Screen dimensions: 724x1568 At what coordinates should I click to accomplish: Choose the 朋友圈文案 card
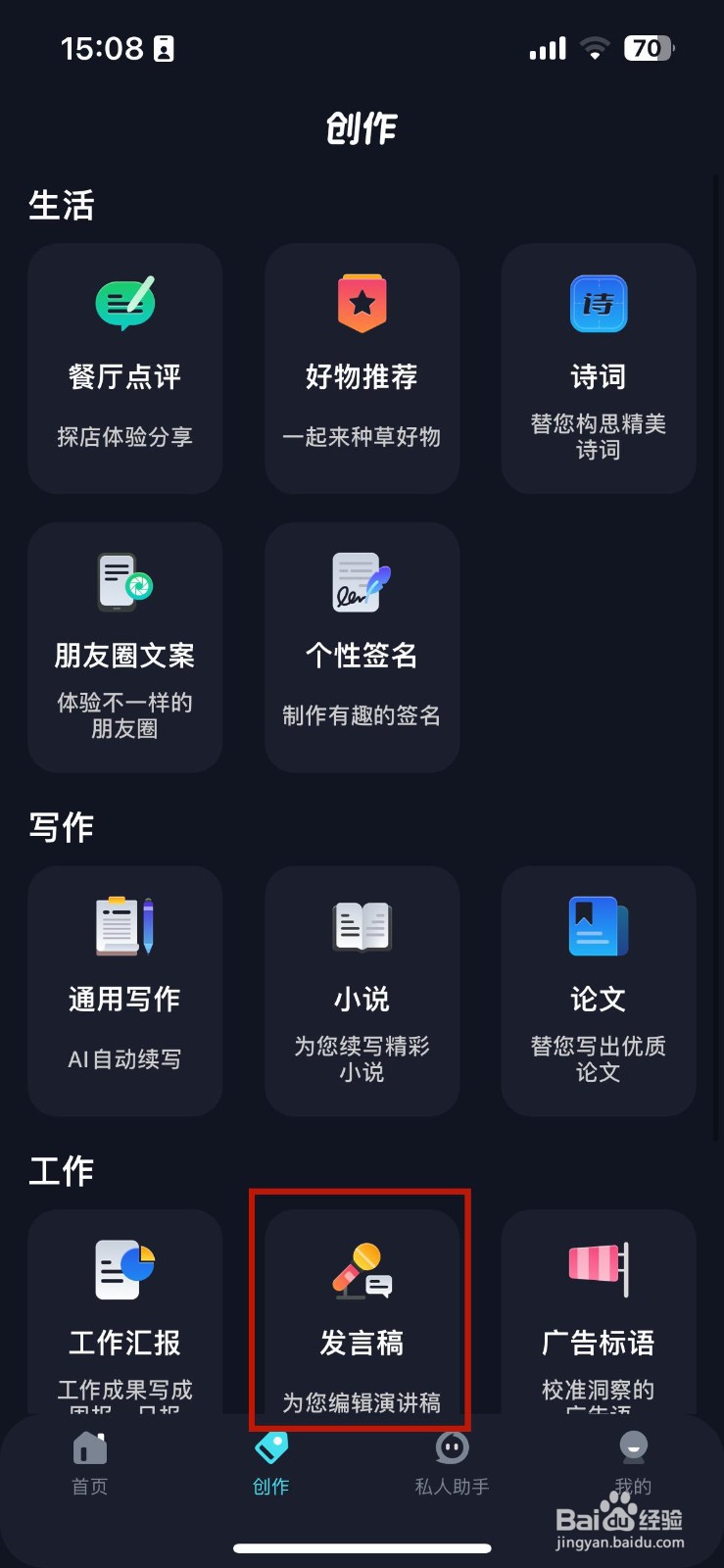(x=125, y=647)
